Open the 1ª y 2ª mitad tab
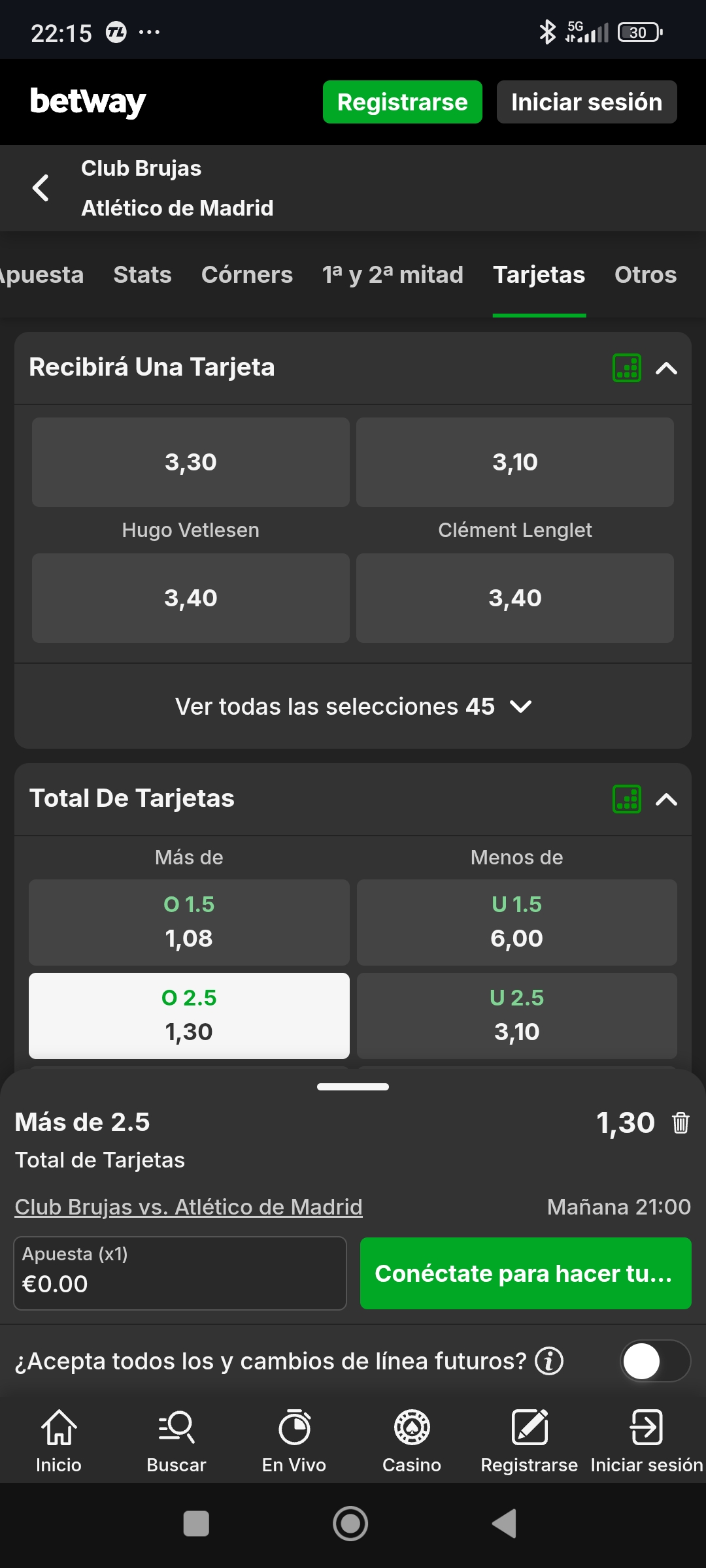706x1568 pixels. 392,275
